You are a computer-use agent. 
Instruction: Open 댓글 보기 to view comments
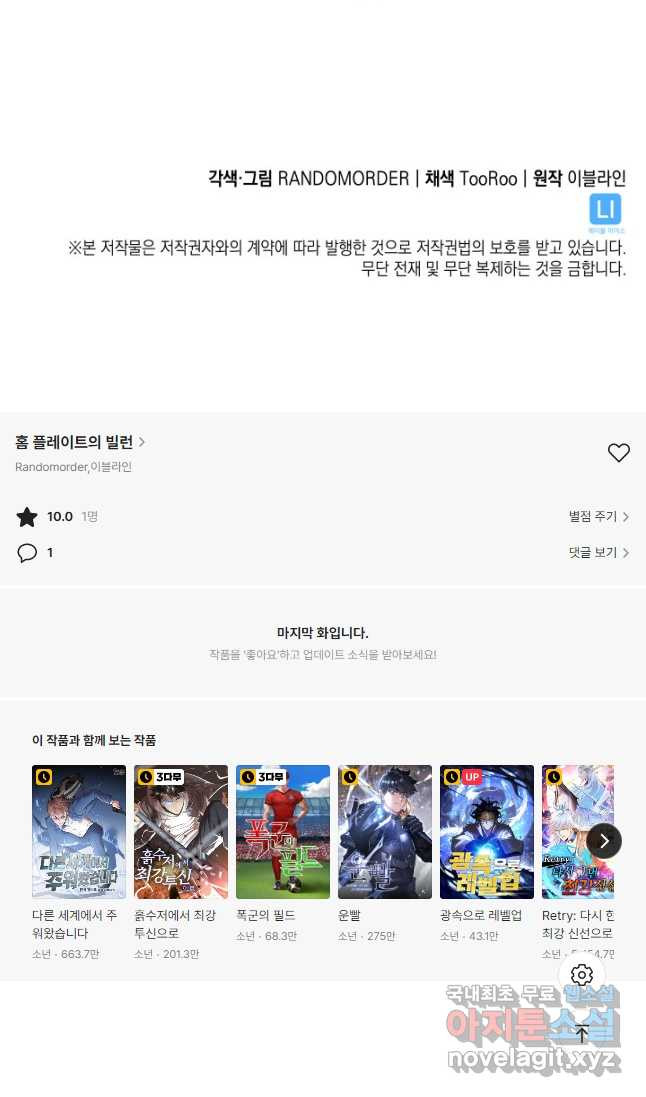click(598, 553)
